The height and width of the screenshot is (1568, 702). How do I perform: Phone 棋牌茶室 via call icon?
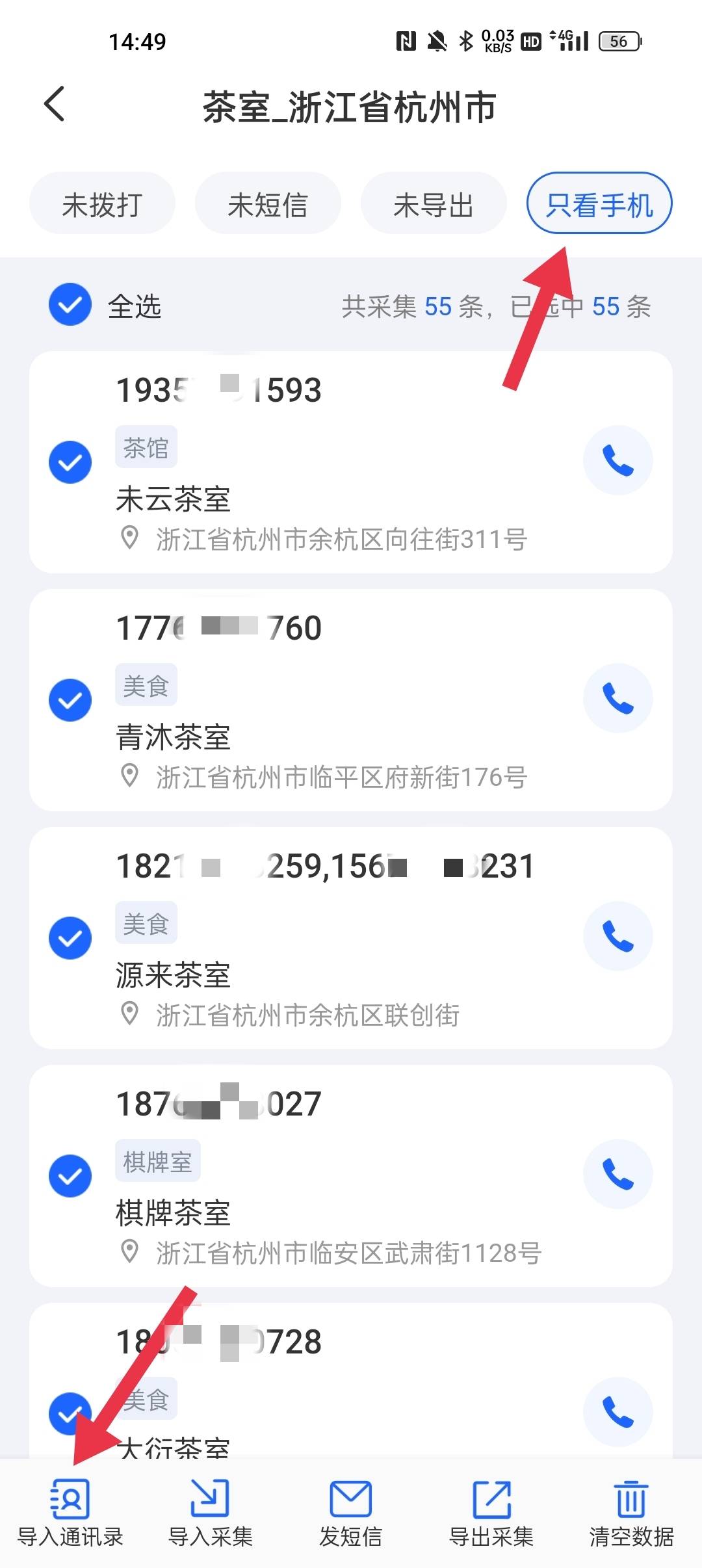pos(617,1174)
